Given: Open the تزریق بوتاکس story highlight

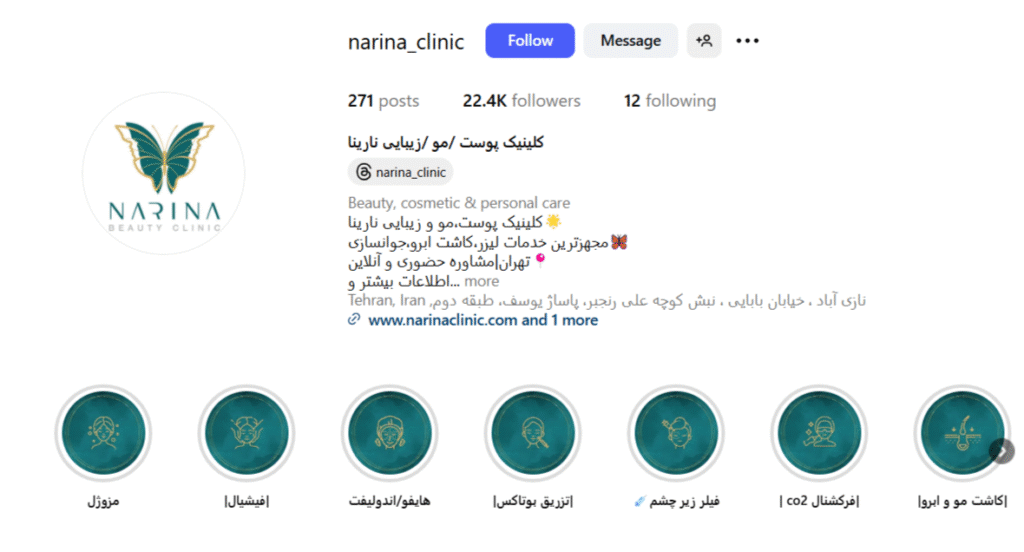Looking at the screenshot, I should tap(533, 434).
